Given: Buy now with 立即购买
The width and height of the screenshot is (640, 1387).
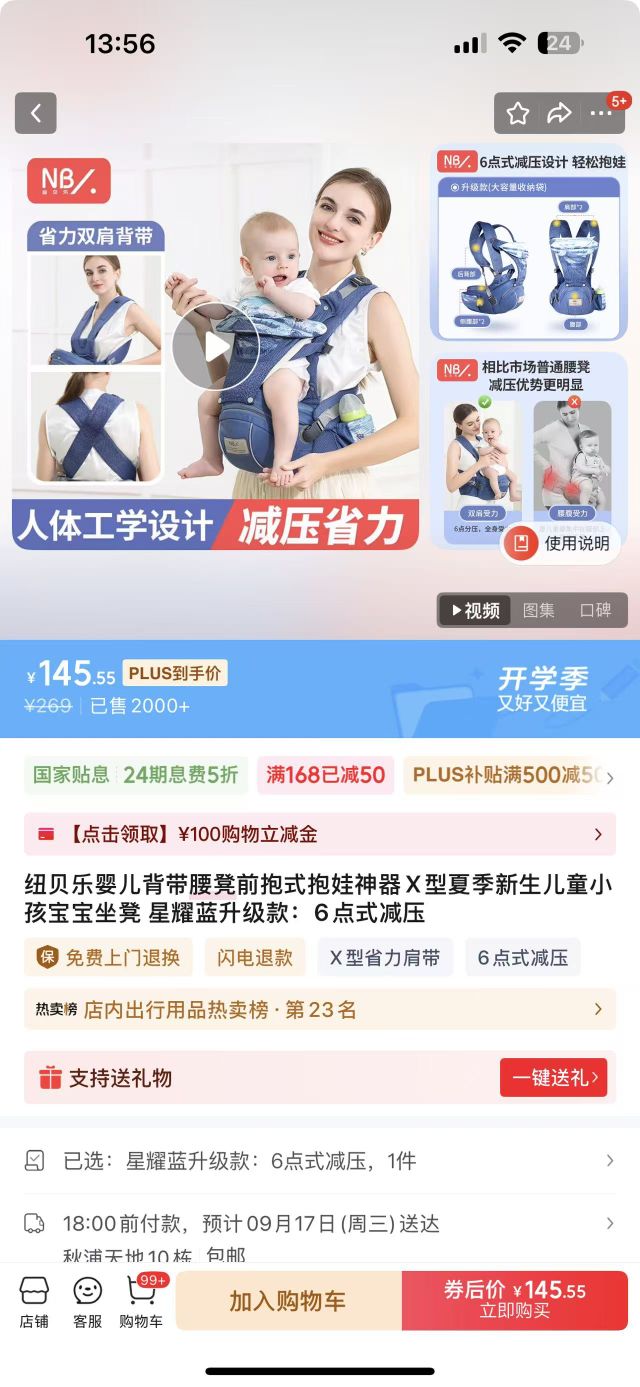Looking at the screenshot, I should click(x=515, y=1301).
